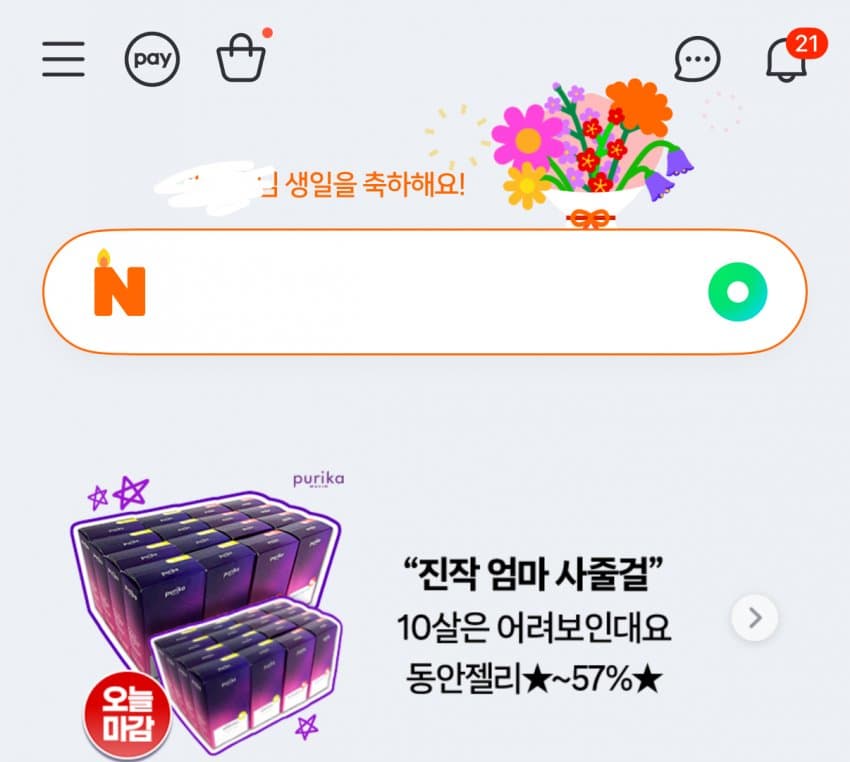The width and height of the screenshot is (850, 762).
Task: Open Naver Pay
Action: tap(152, 60)
